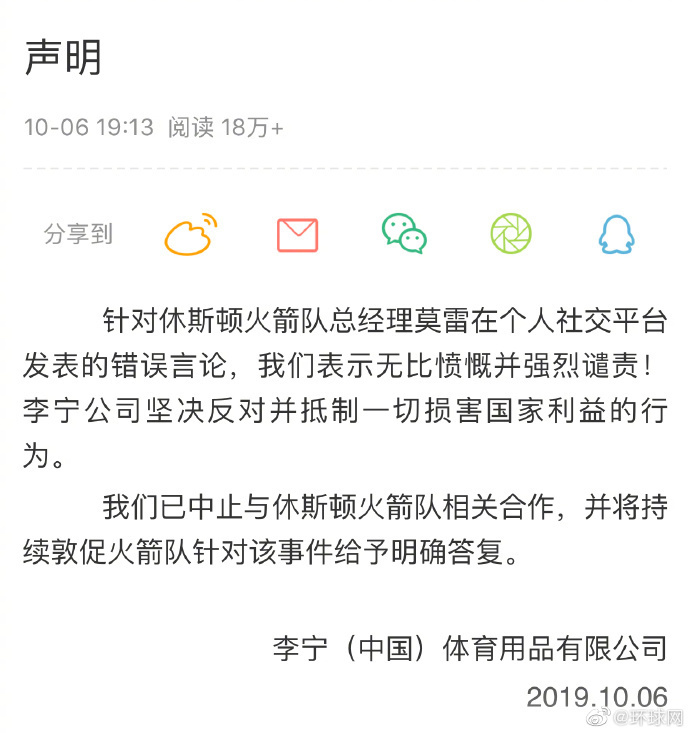Share to WeChat Moments shutter icon
The height and width of the screenshot is (733, 690).
[x=510, y=234]
